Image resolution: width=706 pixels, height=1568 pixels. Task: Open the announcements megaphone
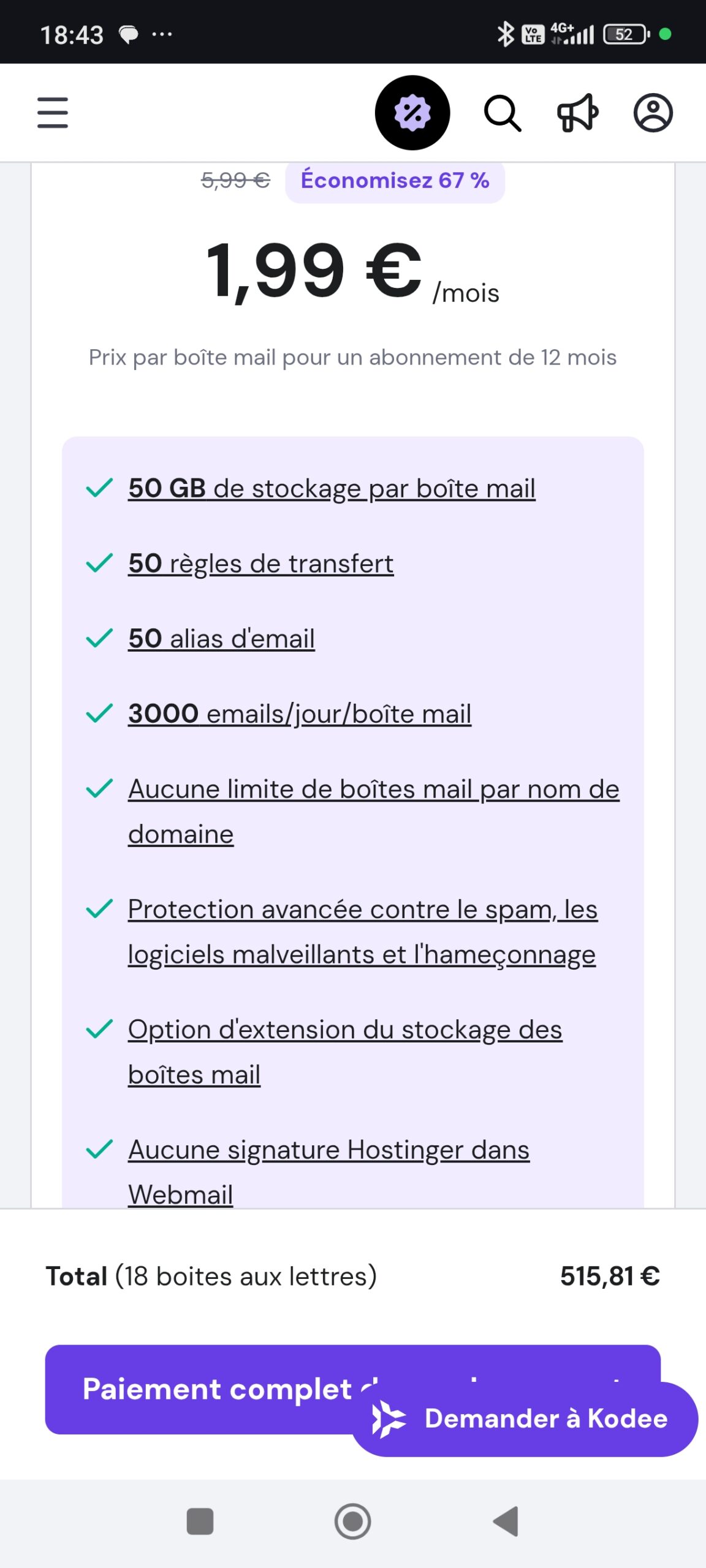coord(577,113)
